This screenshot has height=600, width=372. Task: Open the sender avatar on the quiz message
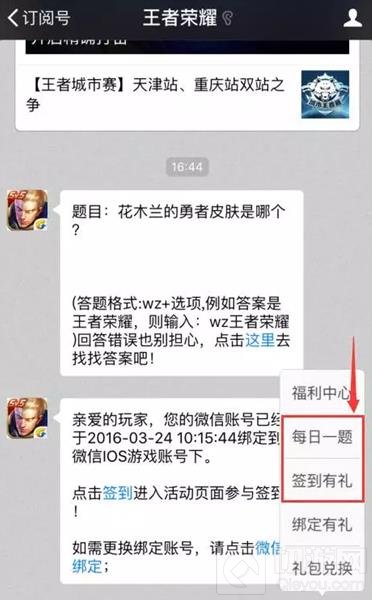[27, 210]
